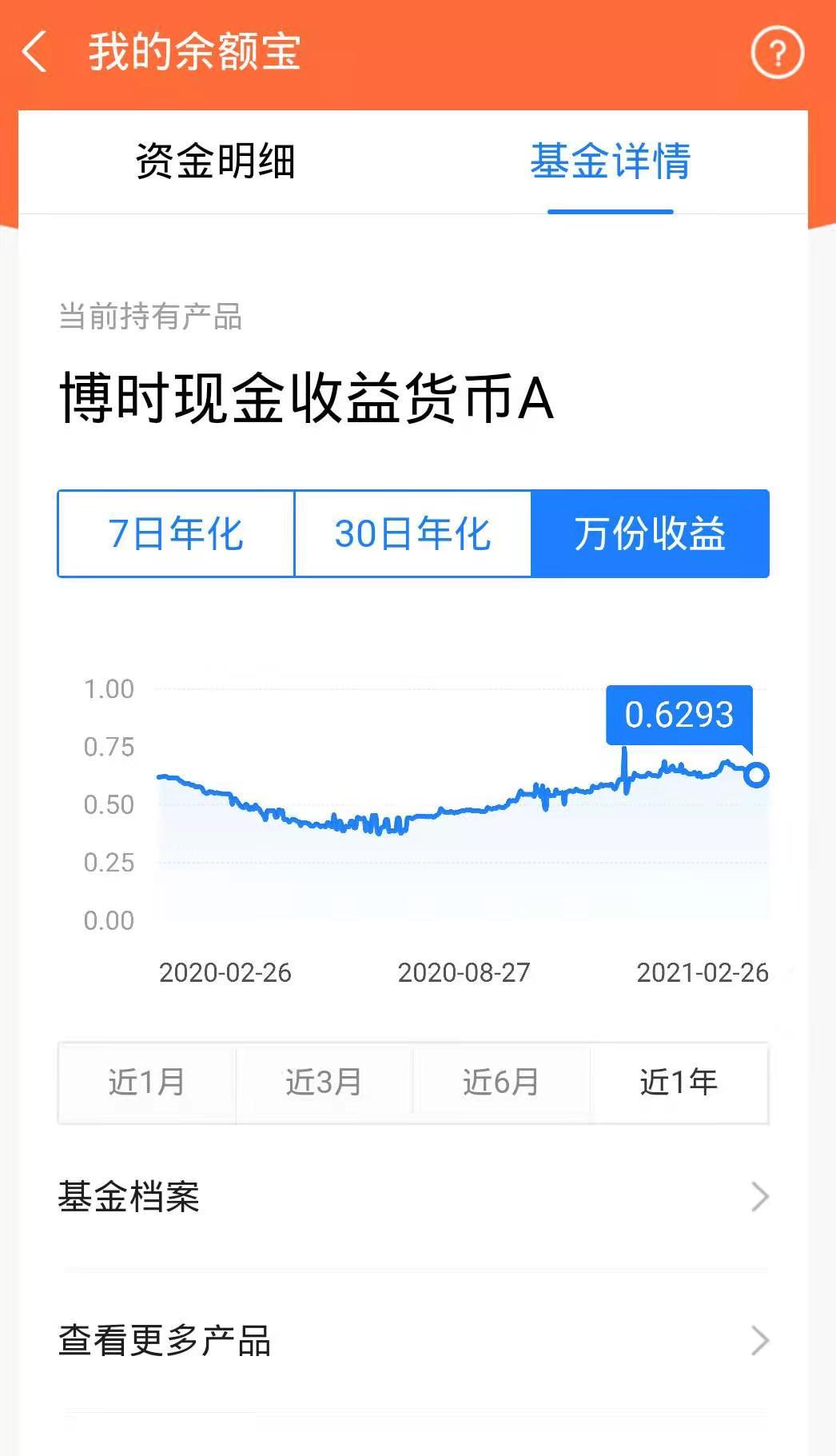Go back from 我的余额宝 page
Image resolution: width=836 pixels, height=1456 pixels.
[x=35, y=52]
